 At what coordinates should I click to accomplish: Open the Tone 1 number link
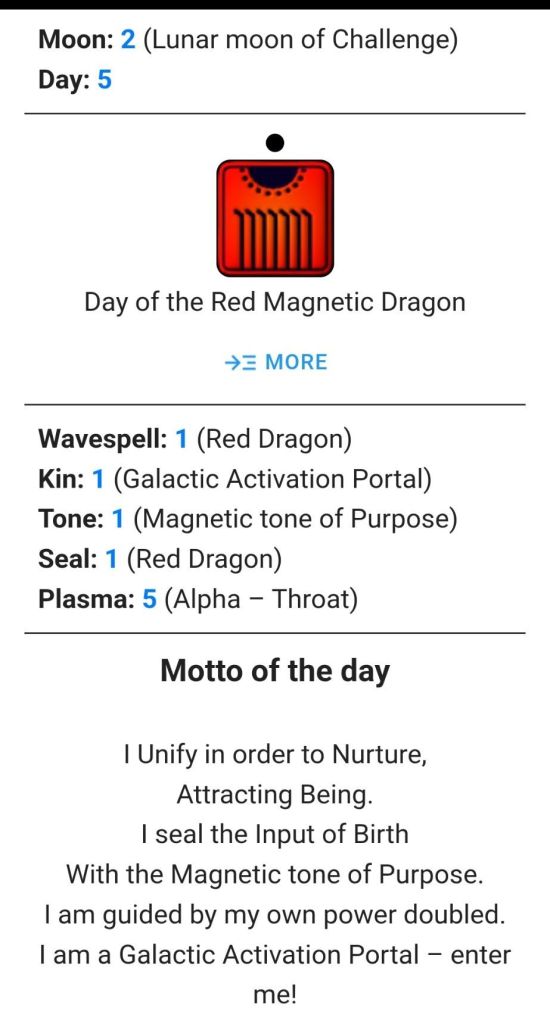pyautogui.click(x=118, y=519)
